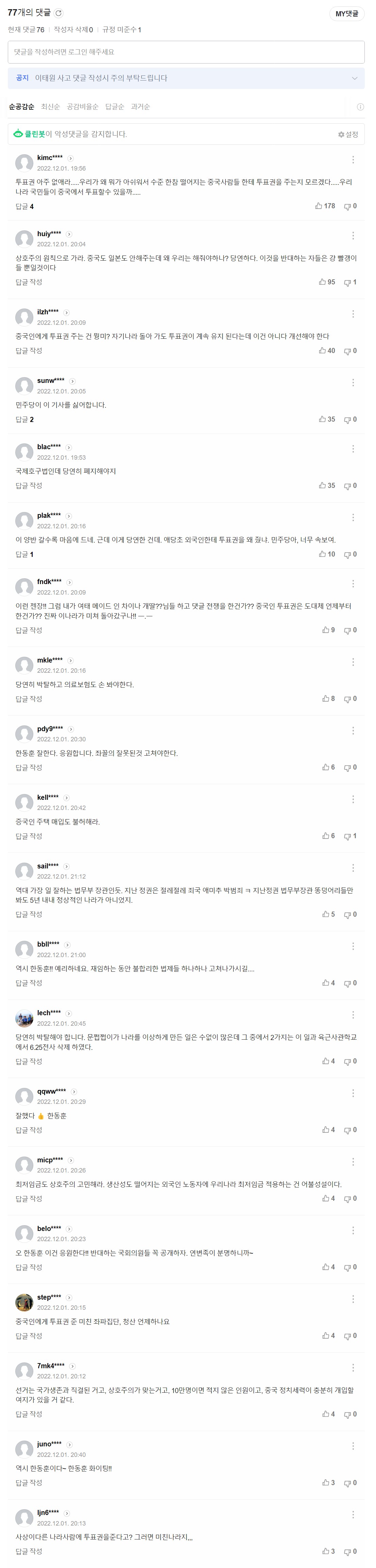This screenshot has height=1568, width=376.
Task: Write a reply to ilzh**** comment
Action: [x=29, y=351]
